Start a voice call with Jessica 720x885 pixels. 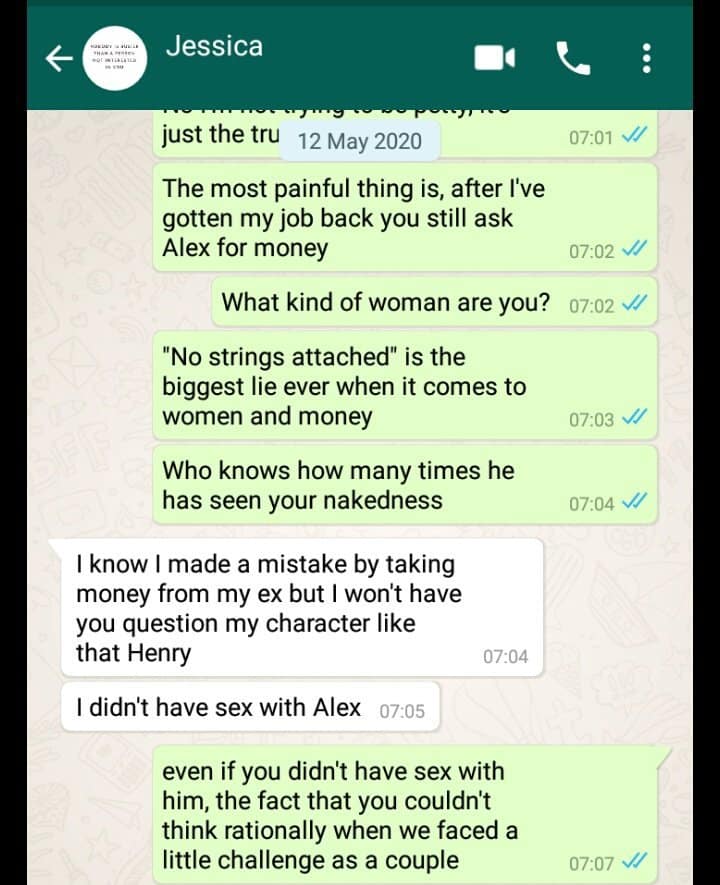pyautogui.click(x=573, y=59)
